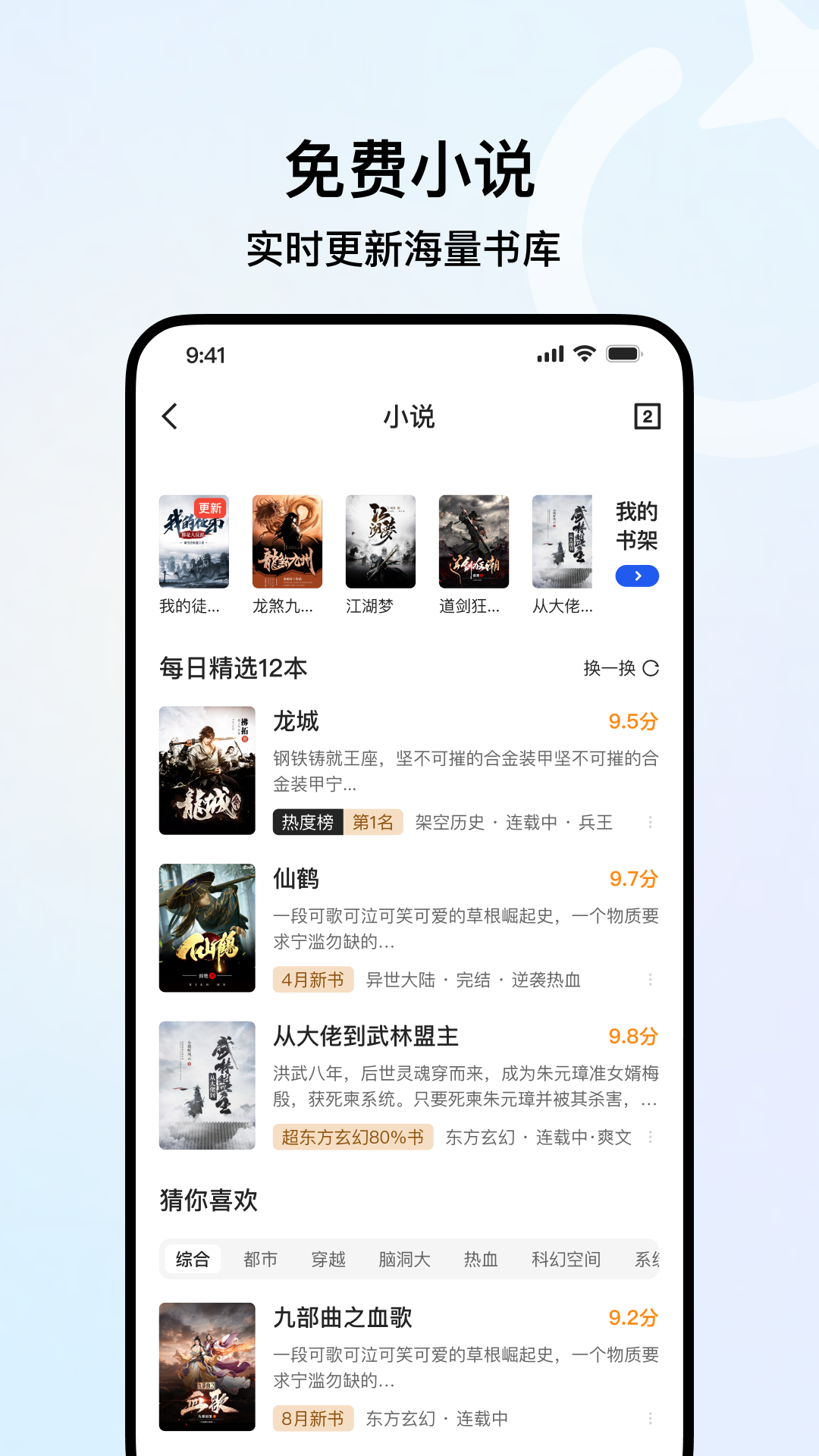The image size is (819, 1456).
Task: Tap the 换一换 refresh icon
Action: point(651,669)
